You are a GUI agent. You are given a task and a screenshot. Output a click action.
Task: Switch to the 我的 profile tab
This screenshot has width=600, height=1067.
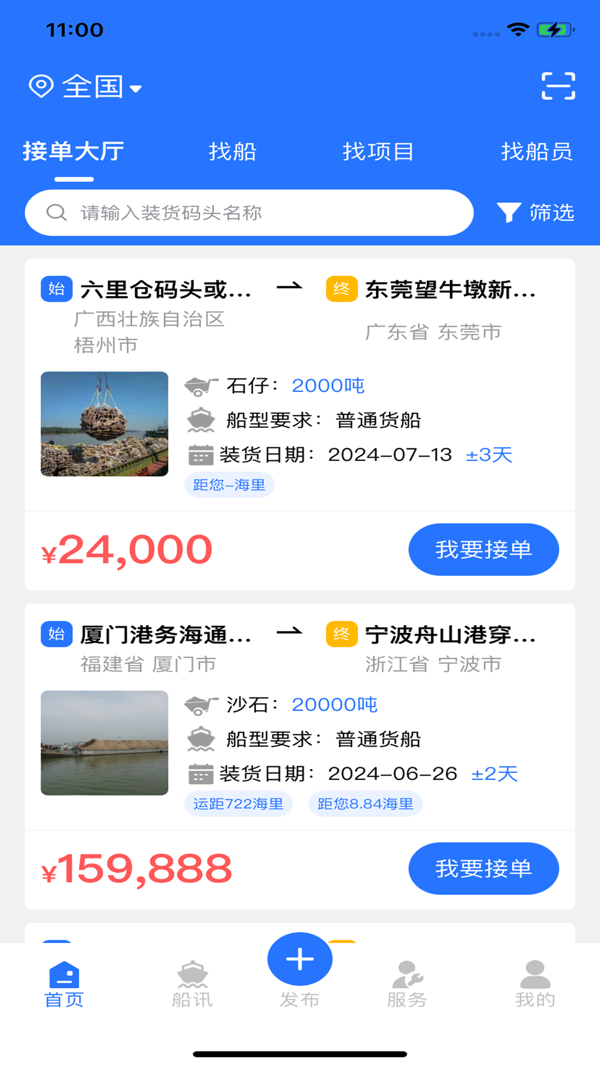coord(535,984)
